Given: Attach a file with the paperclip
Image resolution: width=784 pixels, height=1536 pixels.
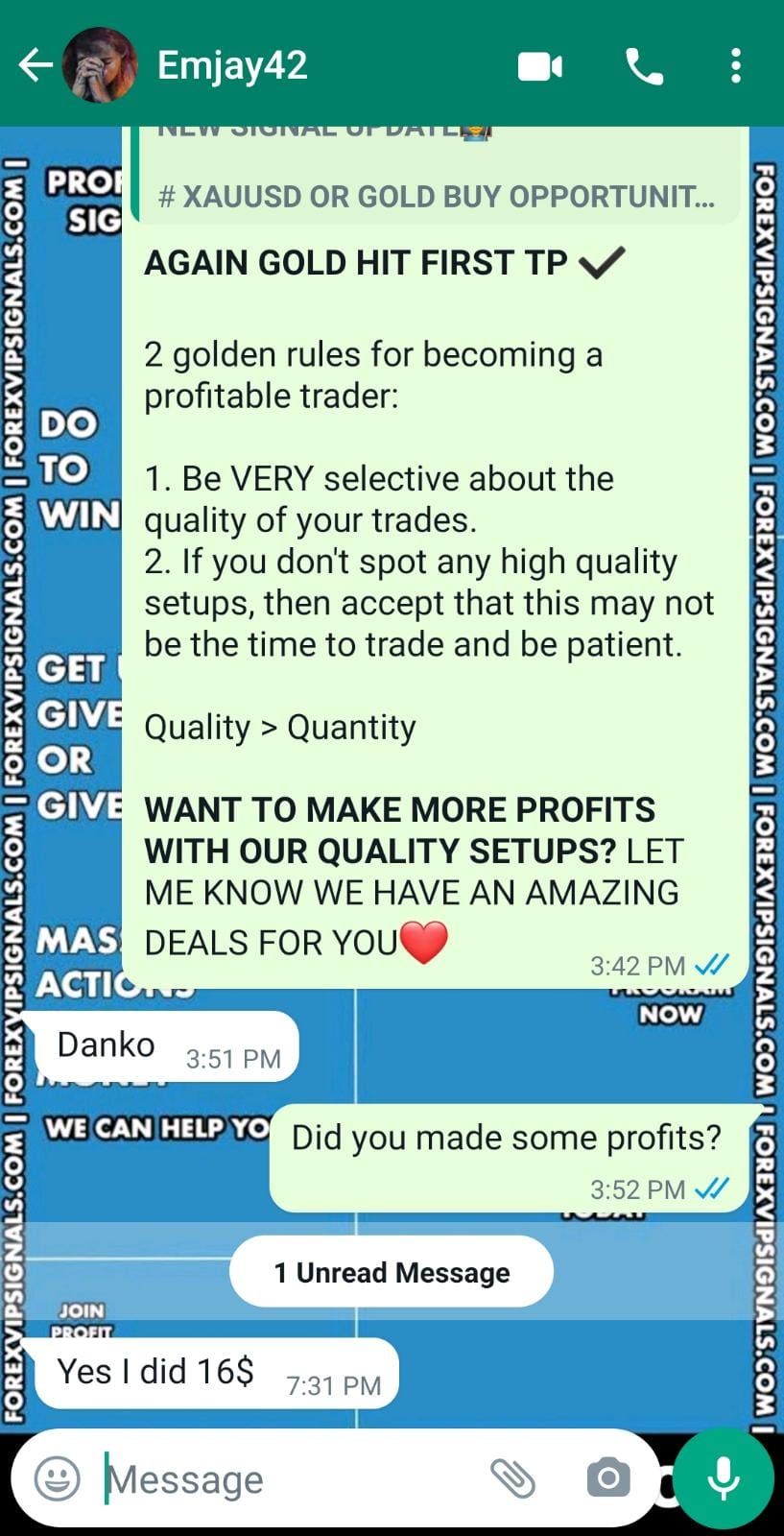Looking at the screenshot, I should tap(512, 1478).
